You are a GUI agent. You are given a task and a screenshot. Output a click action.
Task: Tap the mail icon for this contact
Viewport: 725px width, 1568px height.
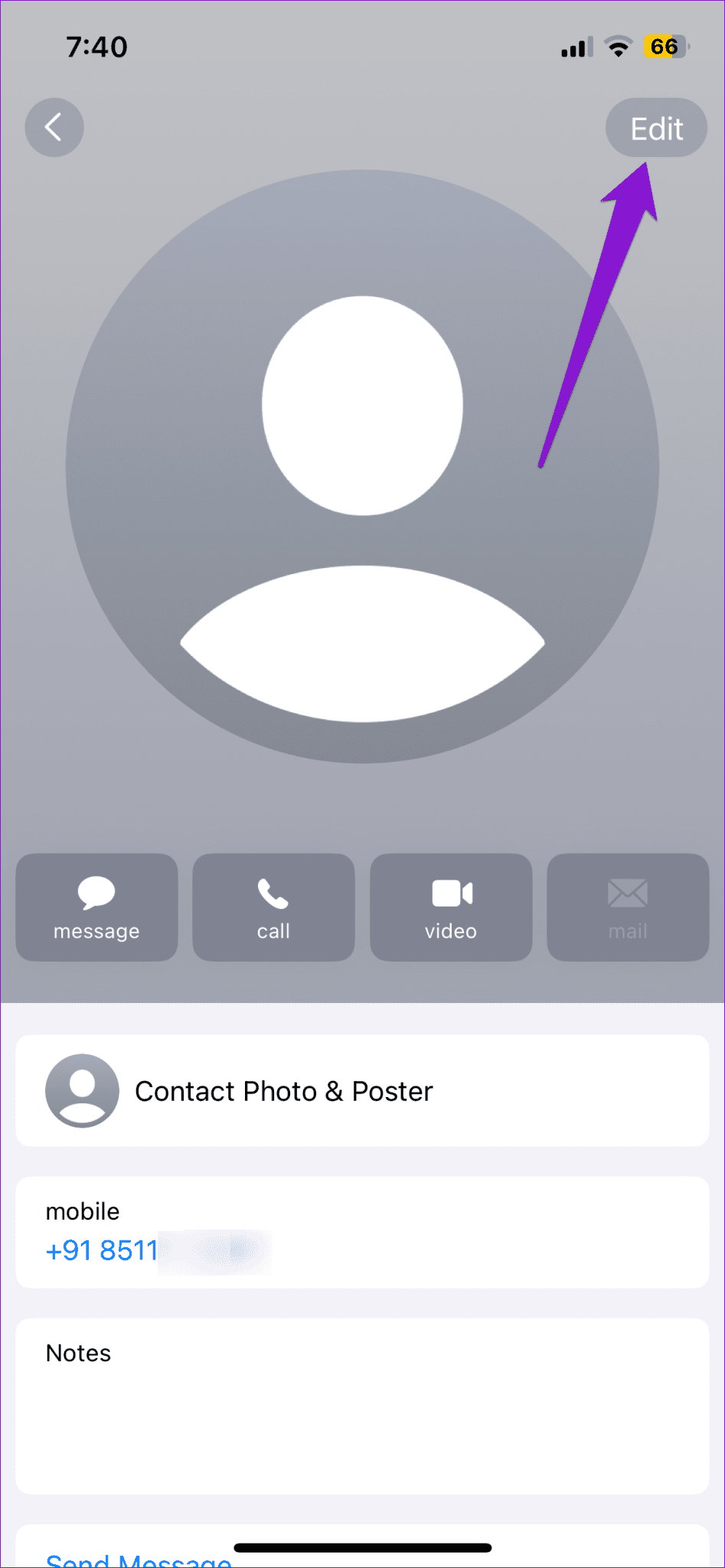628,907
